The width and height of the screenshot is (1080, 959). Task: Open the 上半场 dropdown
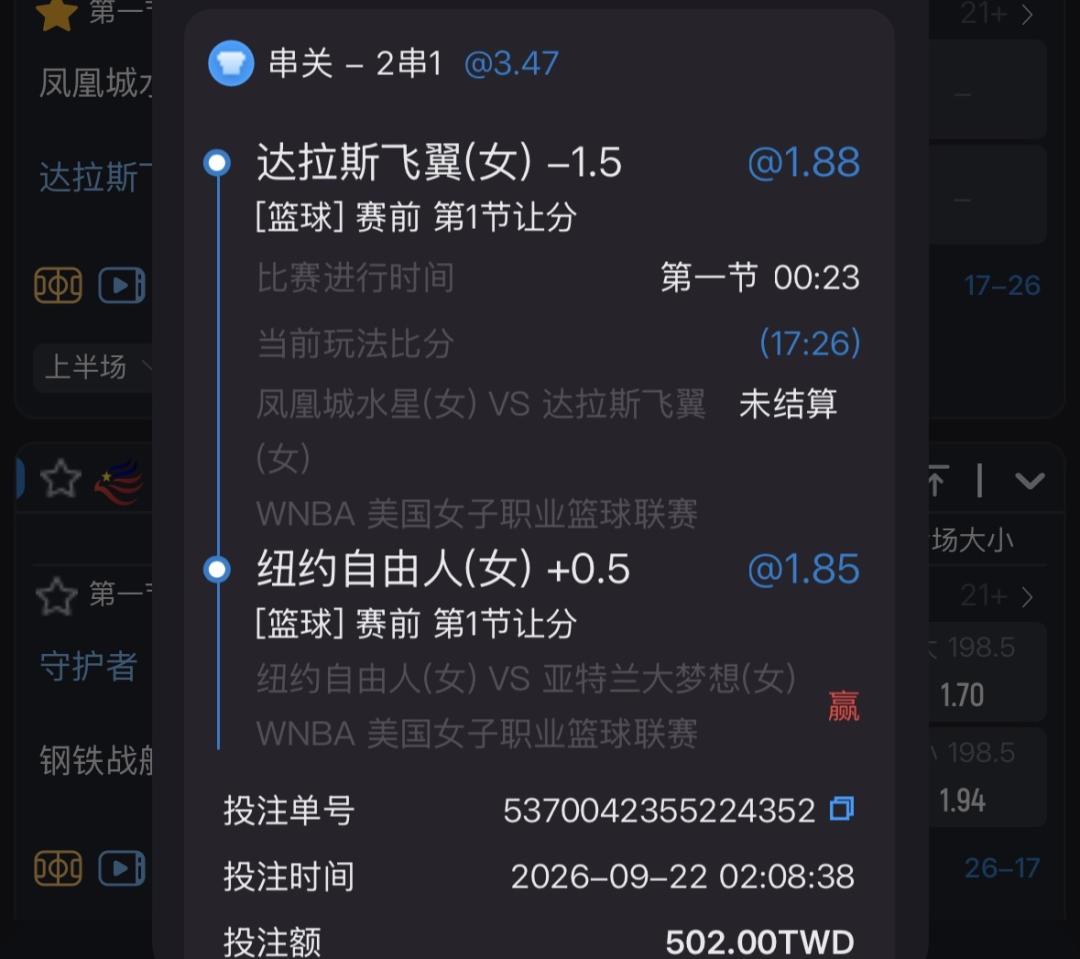tap(93, 367)
